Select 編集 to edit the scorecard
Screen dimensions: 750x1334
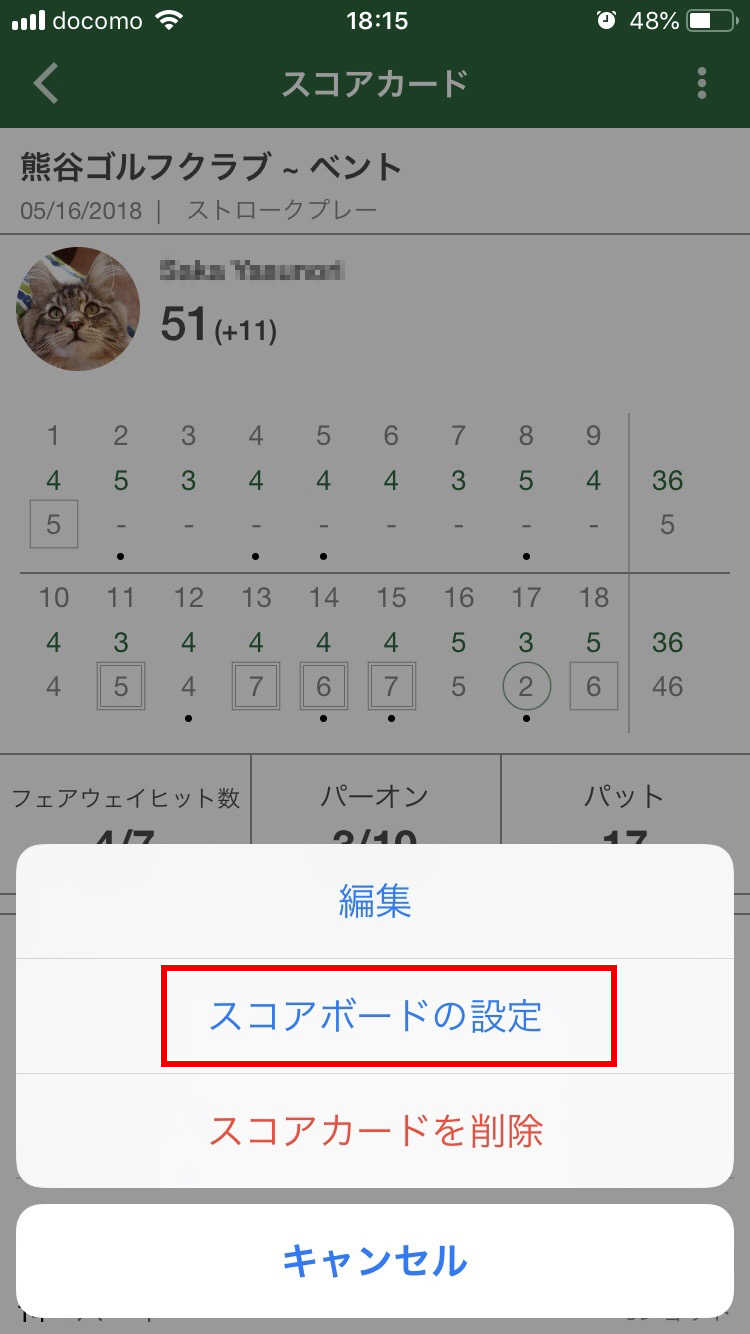tap(375, 902)
